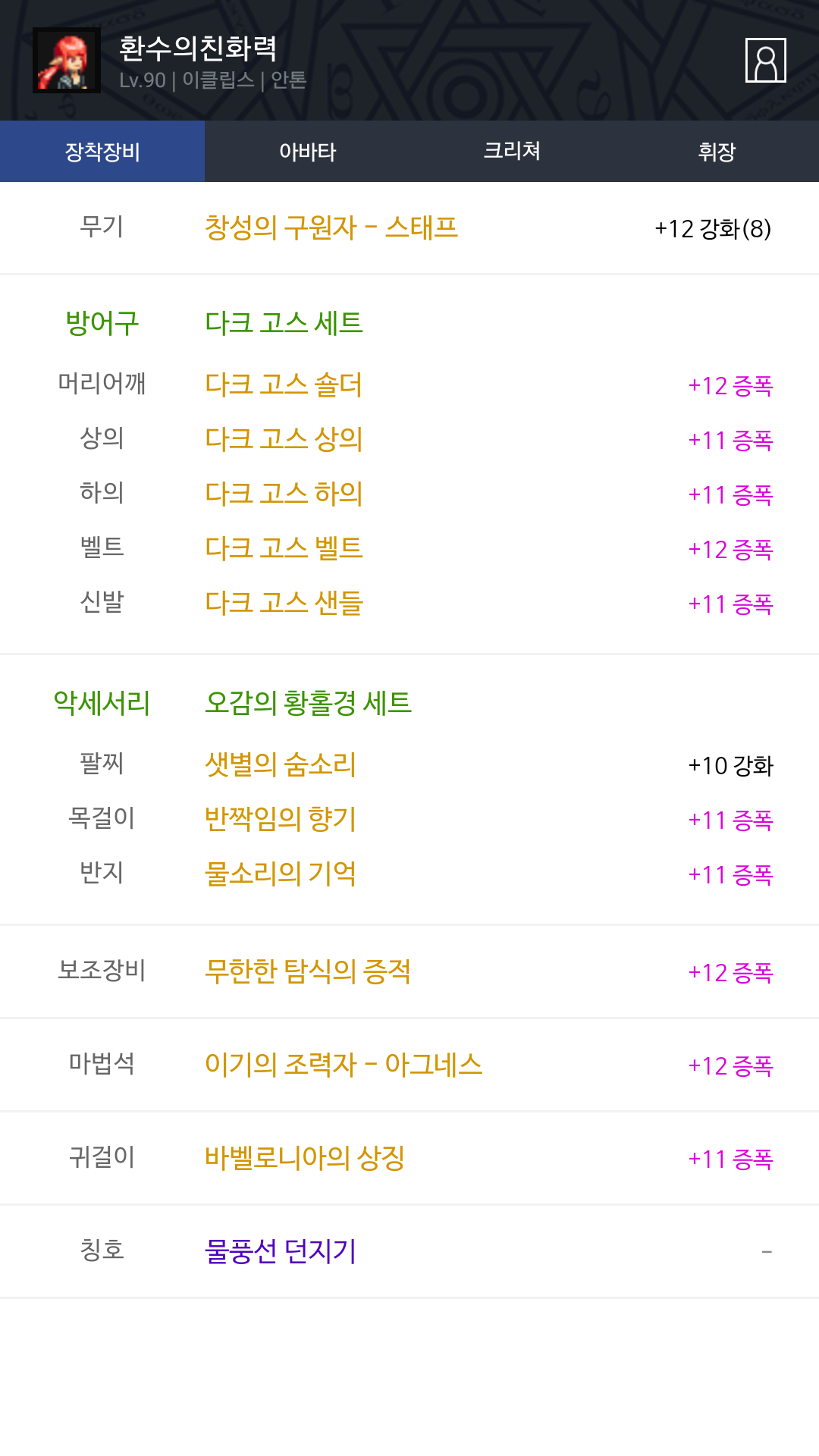Switch to the 아바타 tab
819x1456 pixels.
(x=307, y=152)
